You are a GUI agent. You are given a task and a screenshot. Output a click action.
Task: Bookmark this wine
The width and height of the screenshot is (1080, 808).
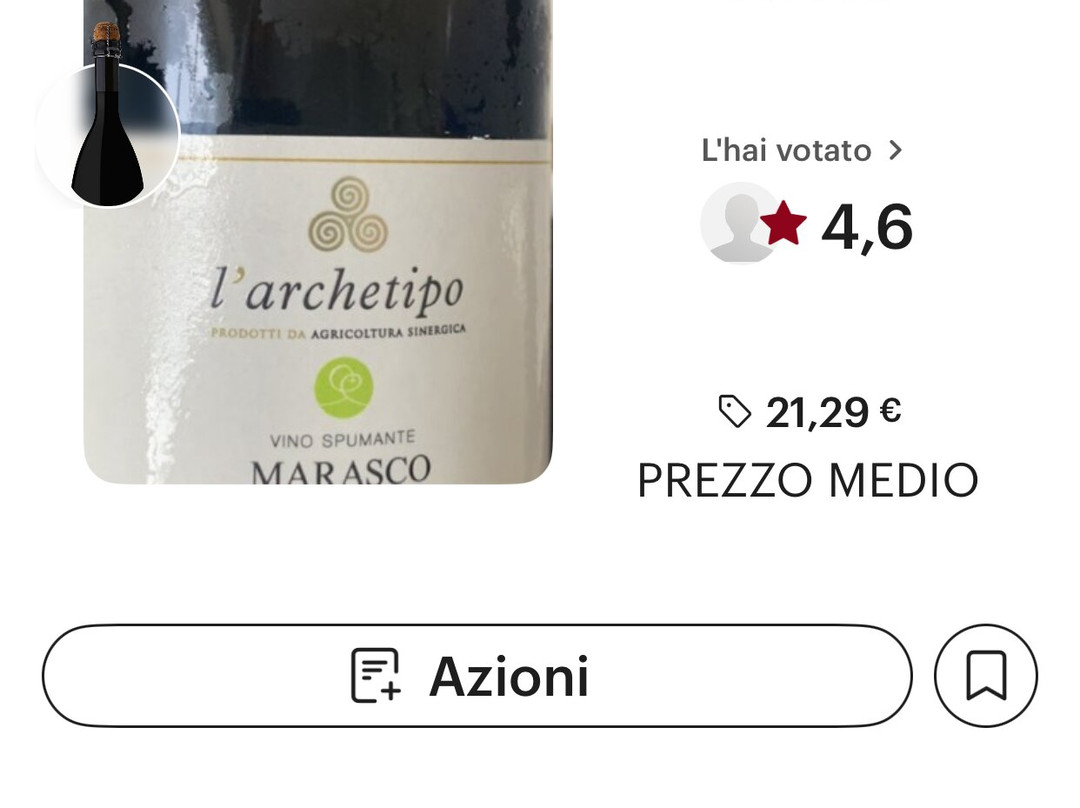[x=985, y=676]
